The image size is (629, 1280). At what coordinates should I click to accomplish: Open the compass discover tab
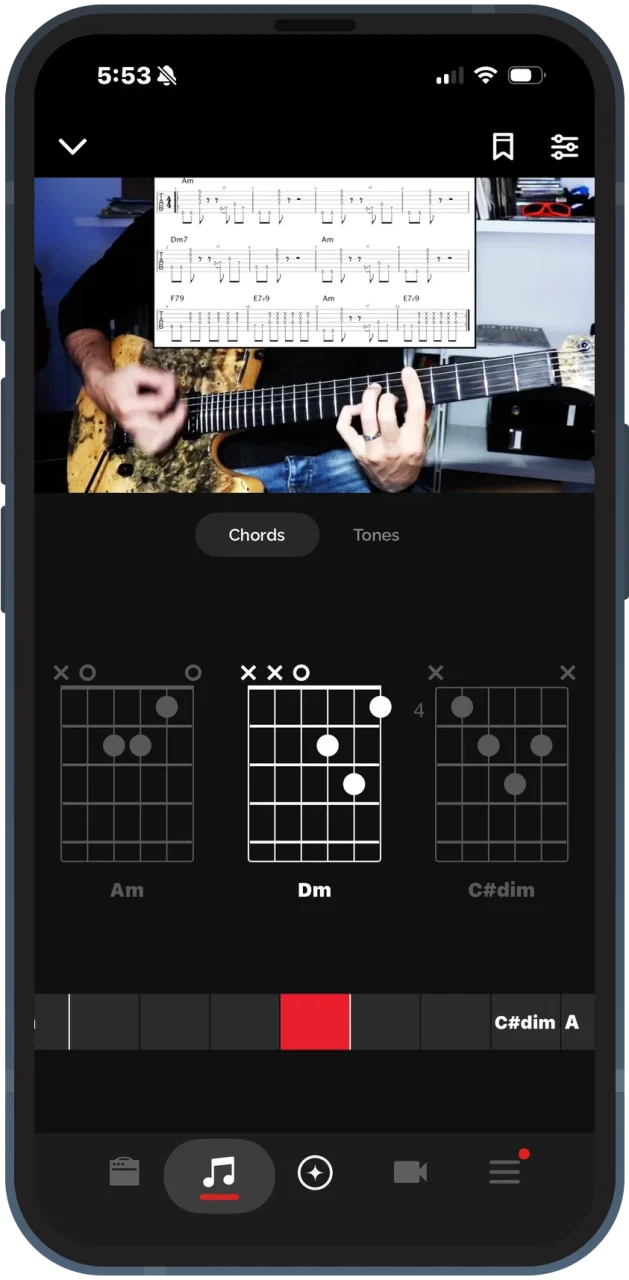tap(315, 1172)
